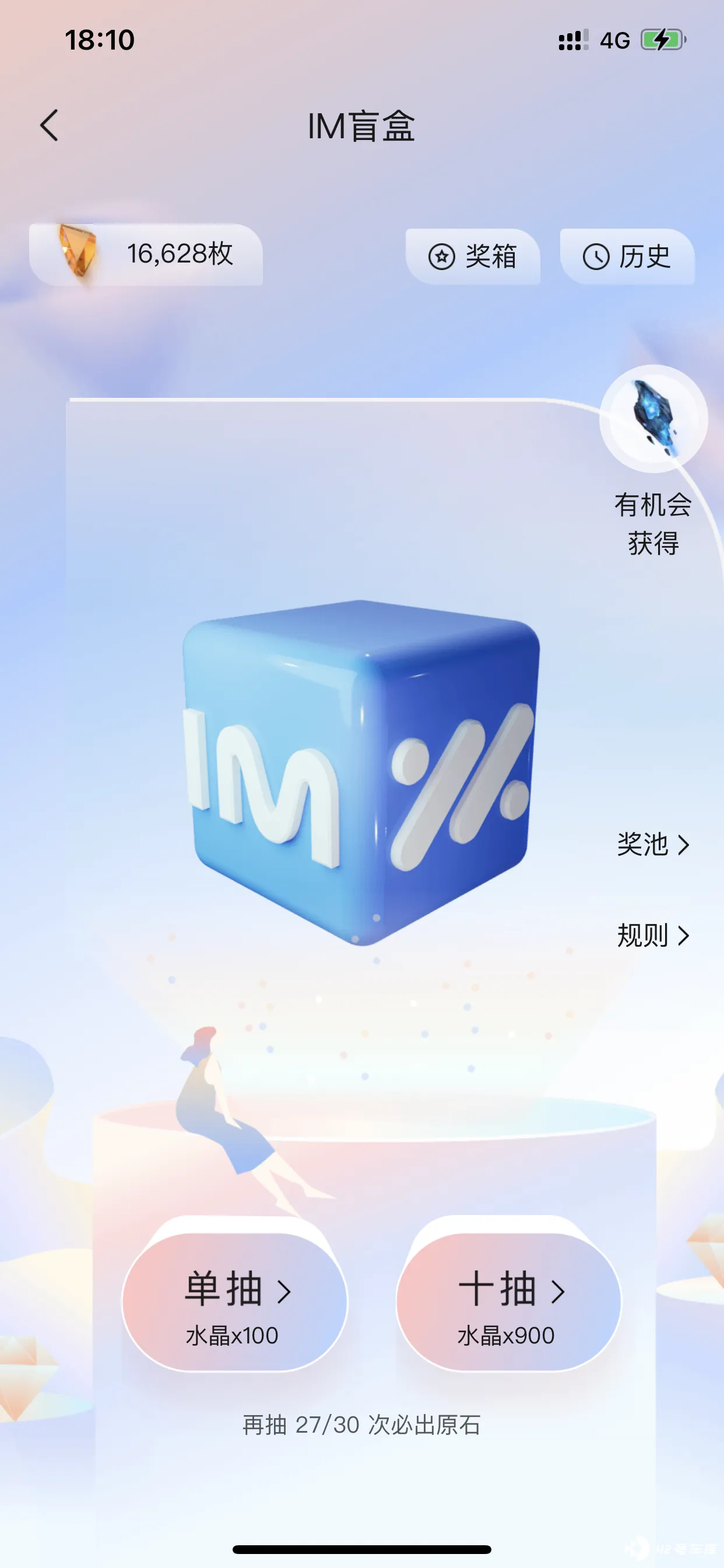Read the 规则 rules

(652, 935)
